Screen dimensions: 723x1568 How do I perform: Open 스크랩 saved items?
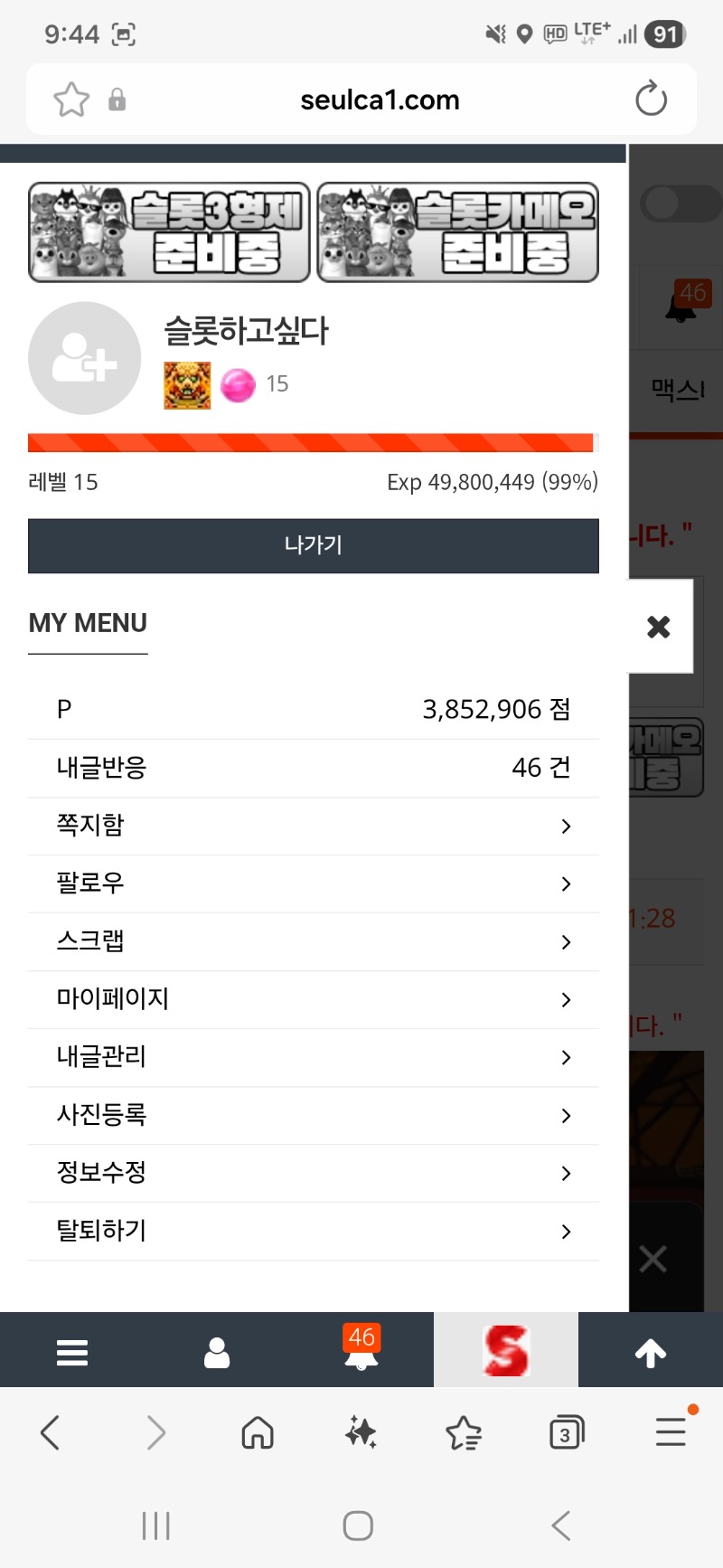coord(313,941)
